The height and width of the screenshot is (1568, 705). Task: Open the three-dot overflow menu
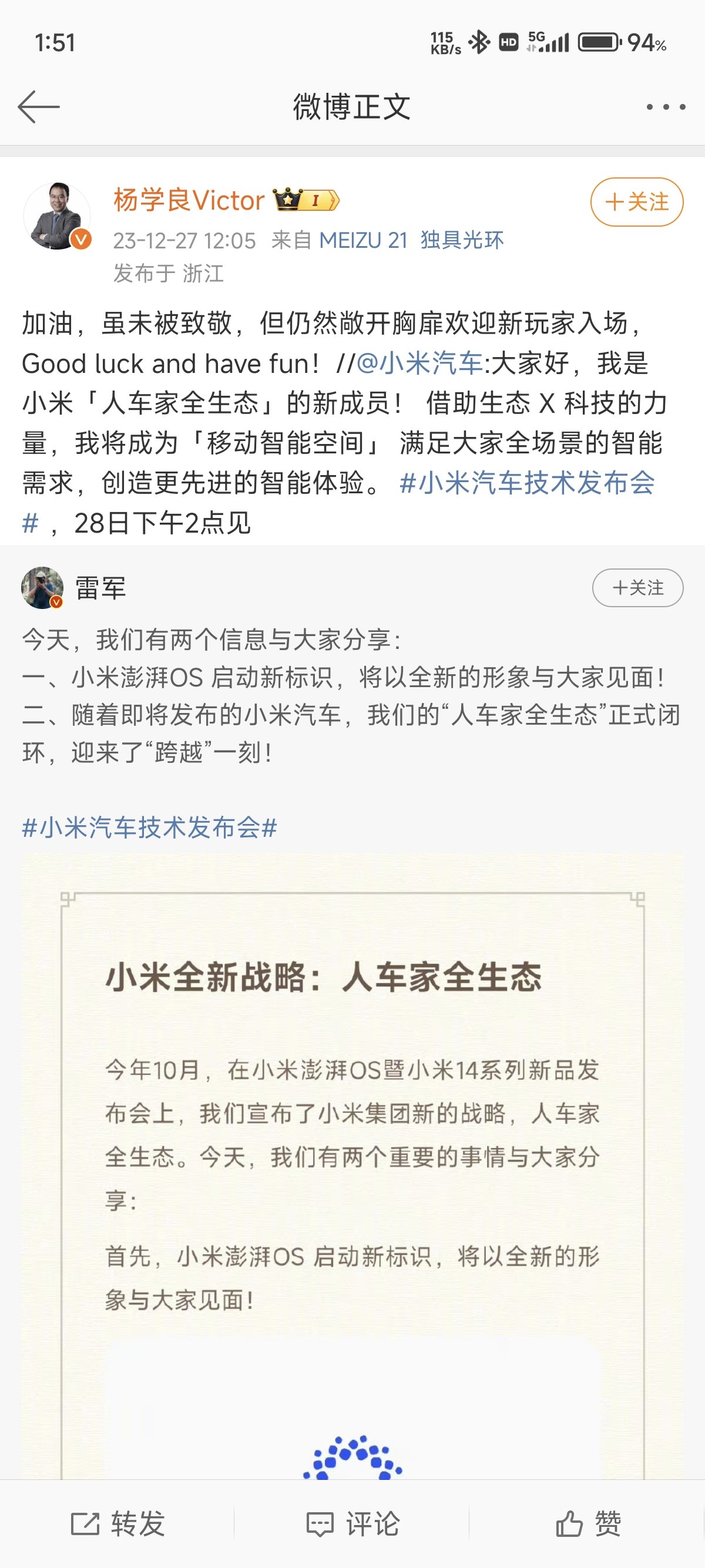click(x=666, y=107)
